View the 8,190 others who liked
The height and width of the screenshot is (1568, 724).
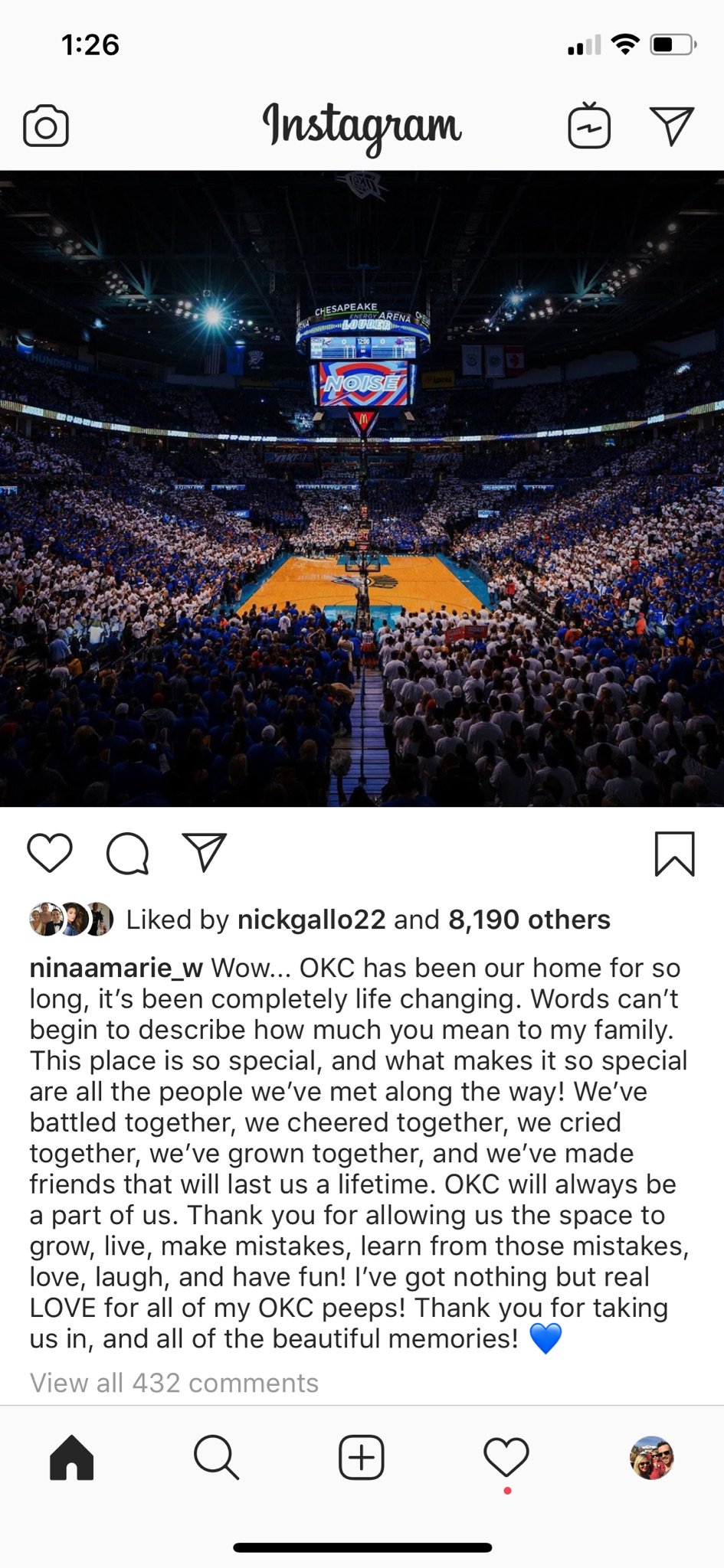(x=529, y=920)
